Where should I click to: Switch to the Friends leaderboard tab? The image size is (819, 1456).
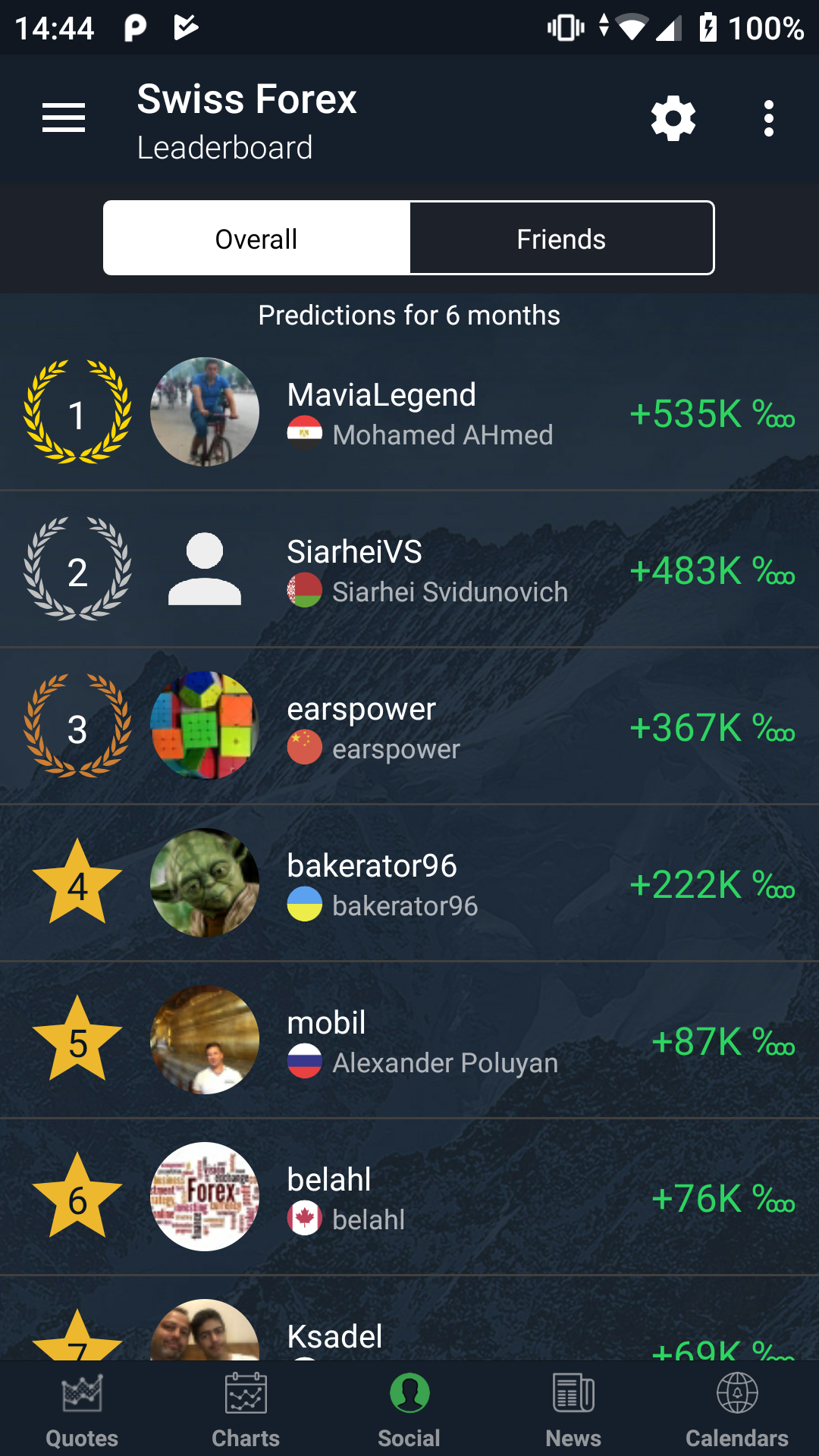(562, 238)
